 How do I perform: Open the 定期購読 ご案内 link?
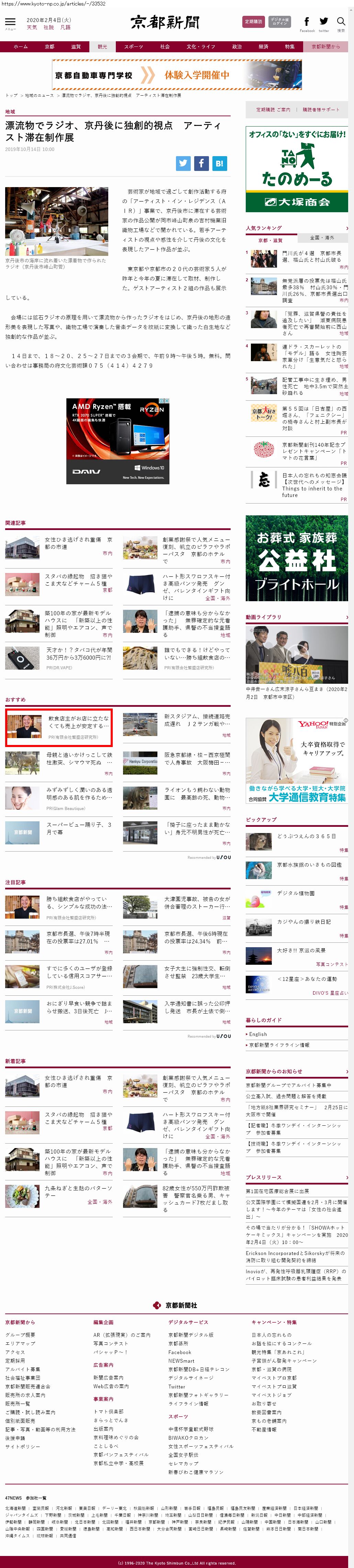273,110
